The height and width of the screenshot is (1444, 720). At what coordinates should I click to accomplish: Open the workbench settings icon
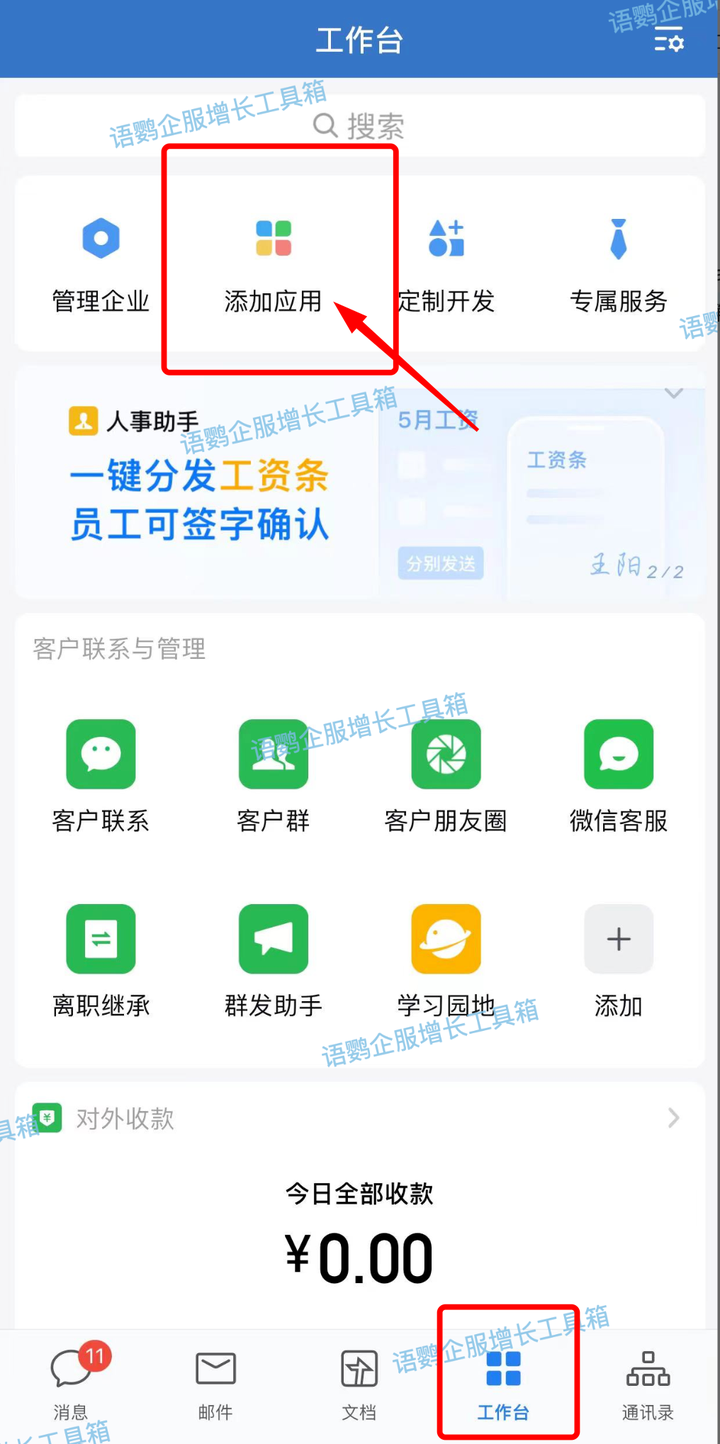tap(668, 41)
